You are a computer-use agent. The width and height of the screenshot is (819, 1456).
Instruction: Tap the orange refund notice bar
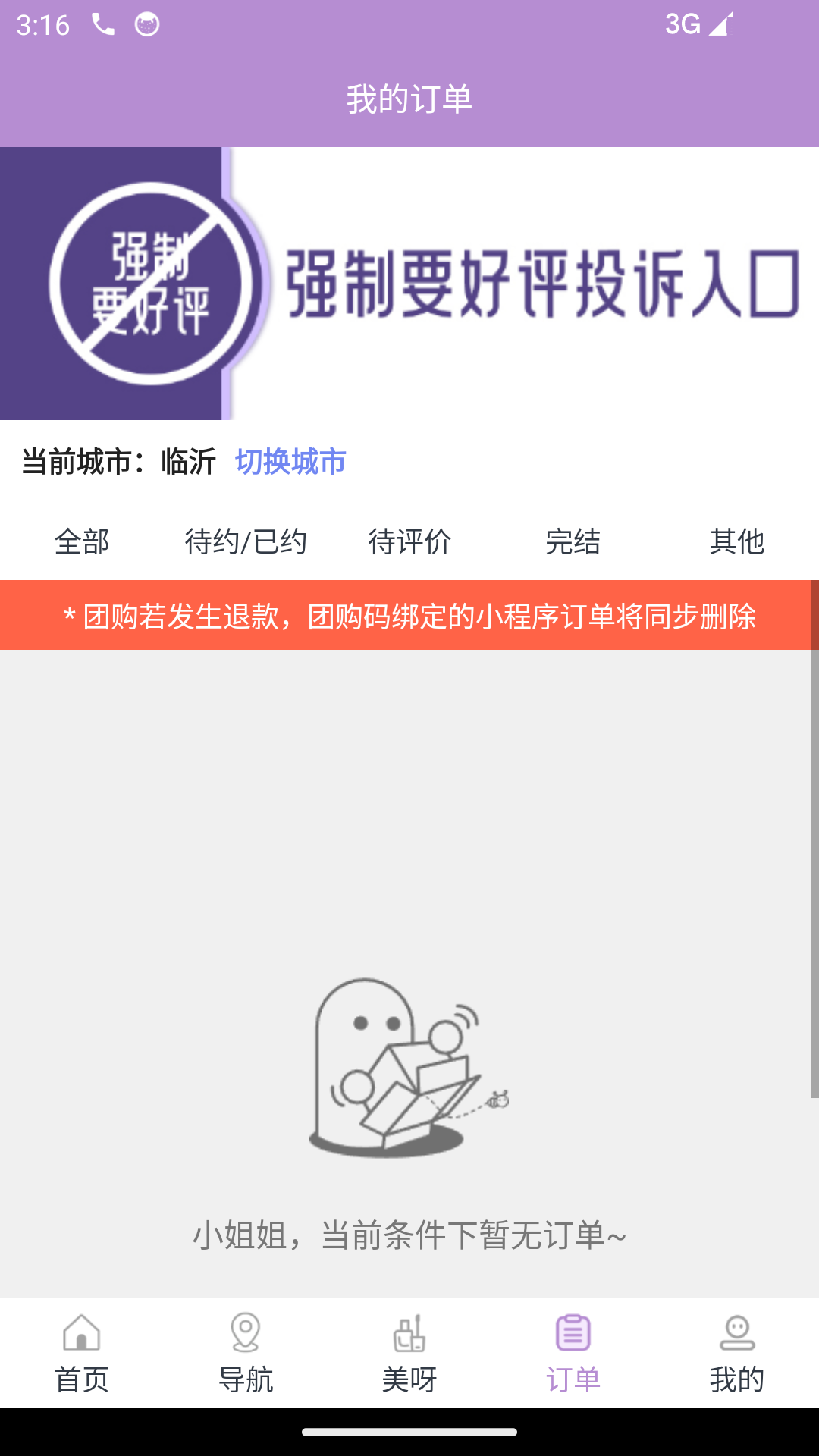(x=409, y=616)
